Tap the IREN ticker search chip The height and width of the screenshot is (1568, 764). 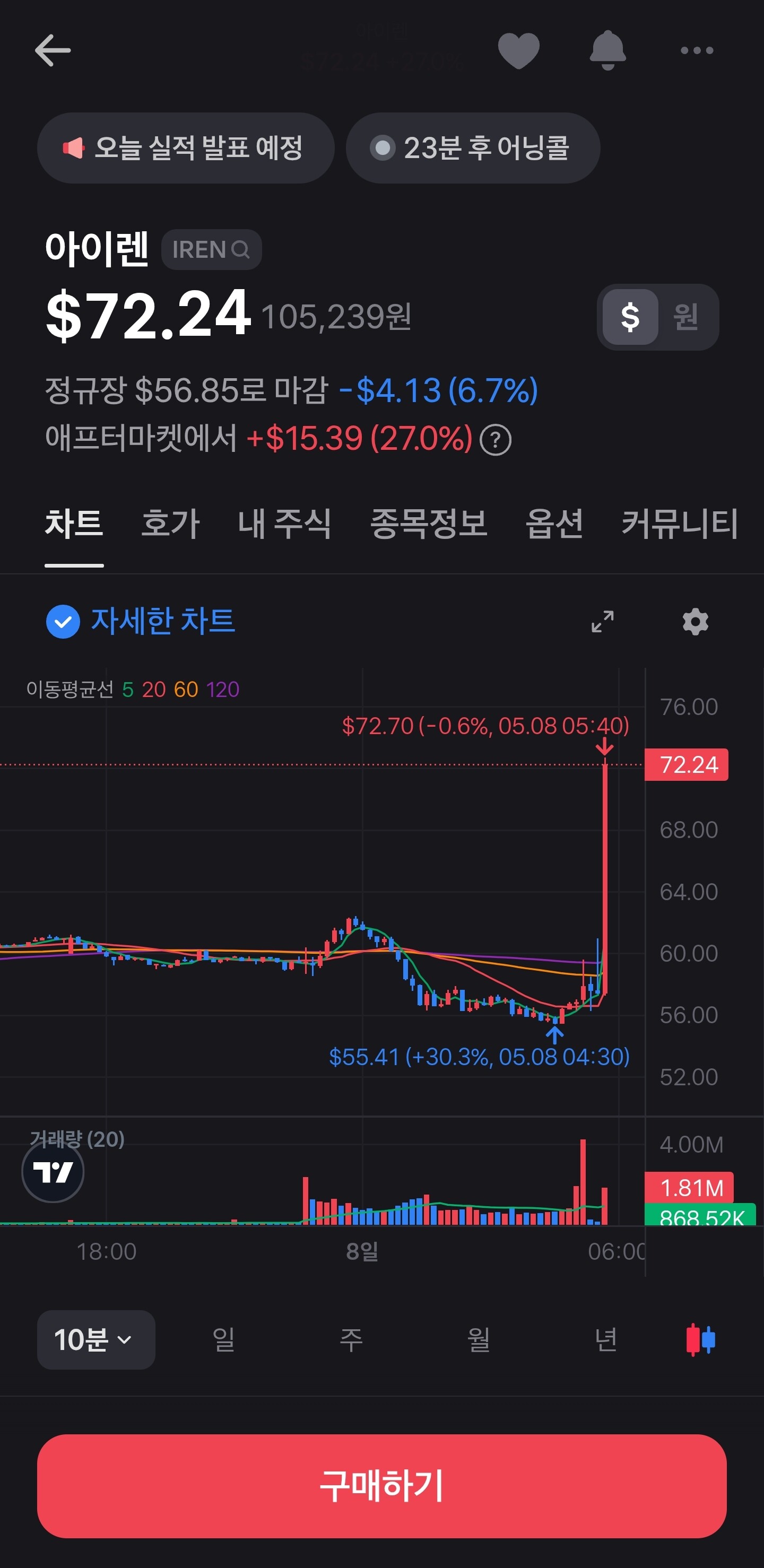click(x=211, y=249)
